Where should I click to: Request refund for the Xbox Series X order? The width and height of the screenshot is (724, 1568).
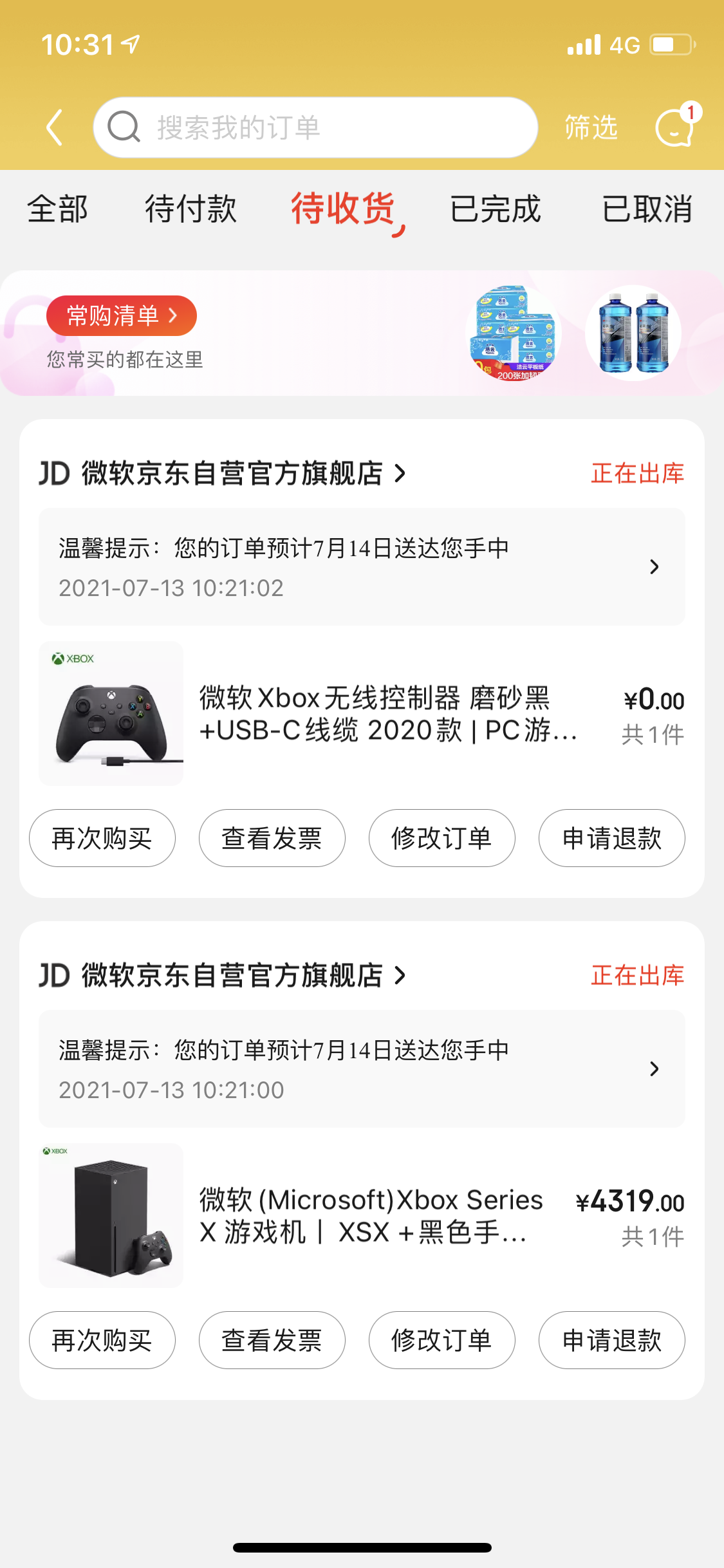point(611,1340)
